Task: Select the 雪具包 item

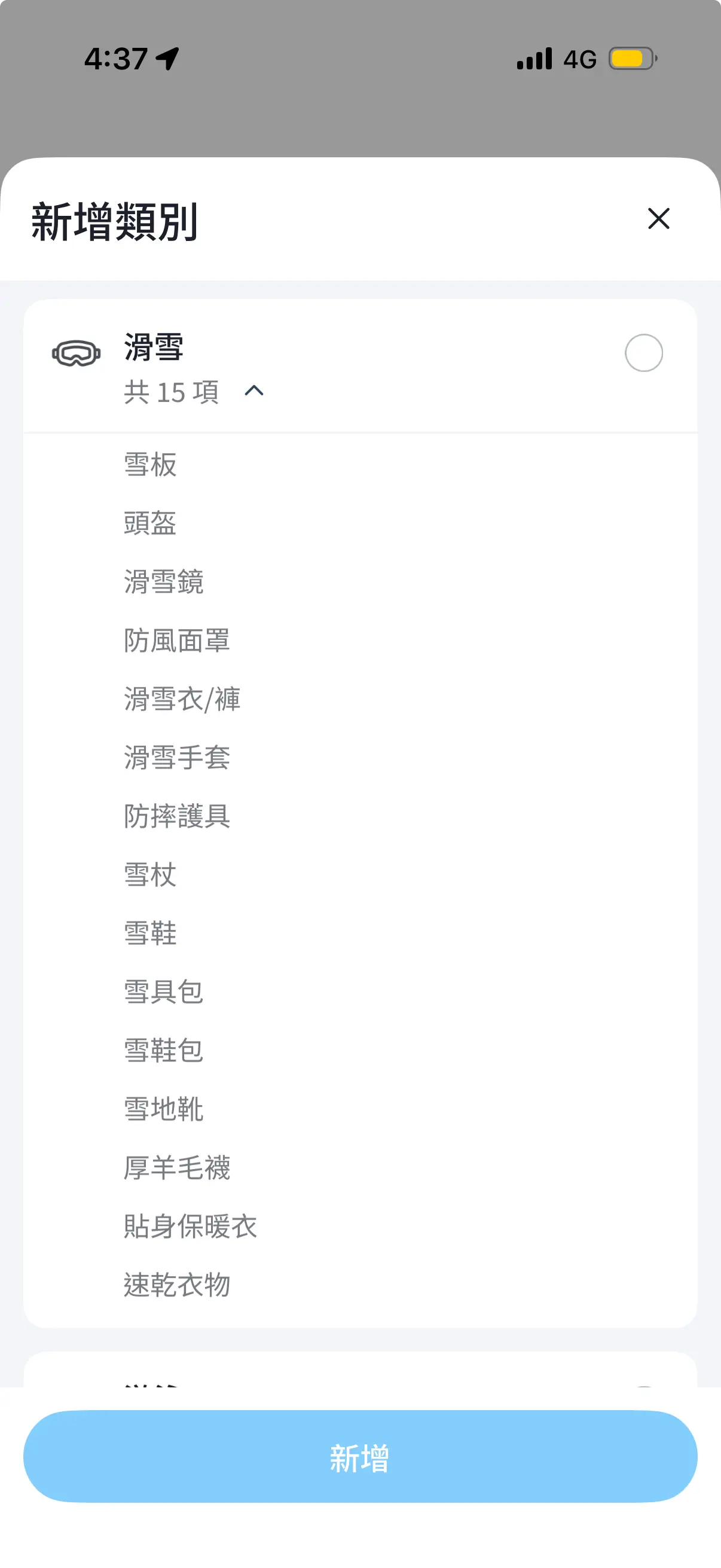Action: click(163, 992)
